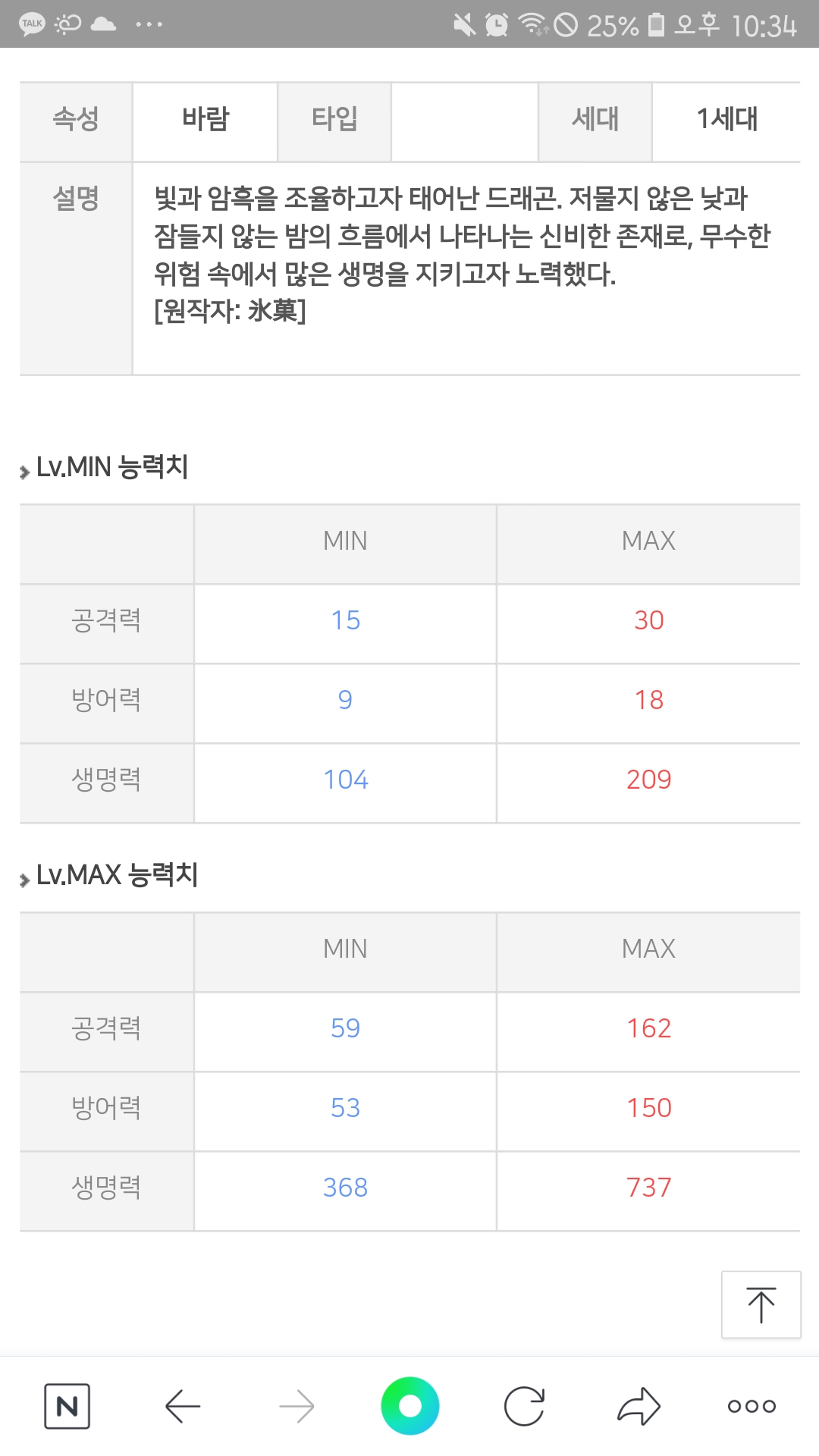Go forward to the next page
The height and width of the screenshot is (1456, 819).
[297, 1407]
